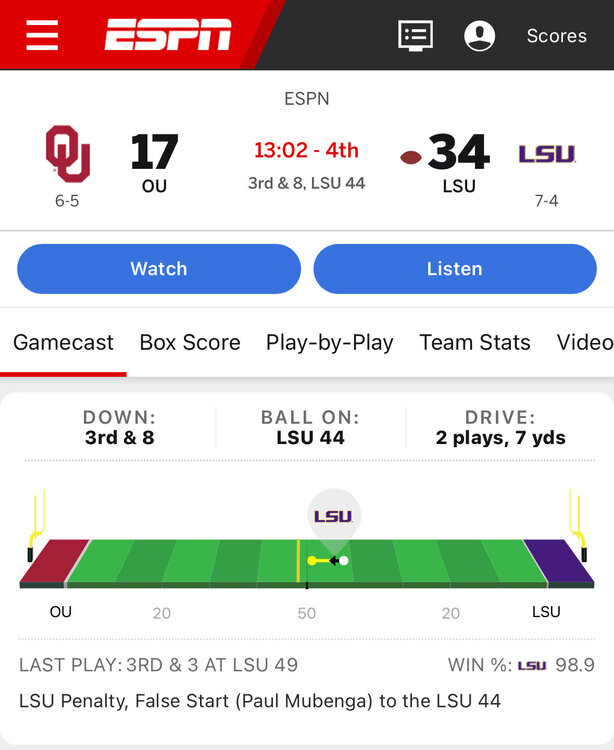The height and width of the screenshot is (750, 614).
Task: Switch to the Play-by-Play tab
Action: tap(329, 343)
